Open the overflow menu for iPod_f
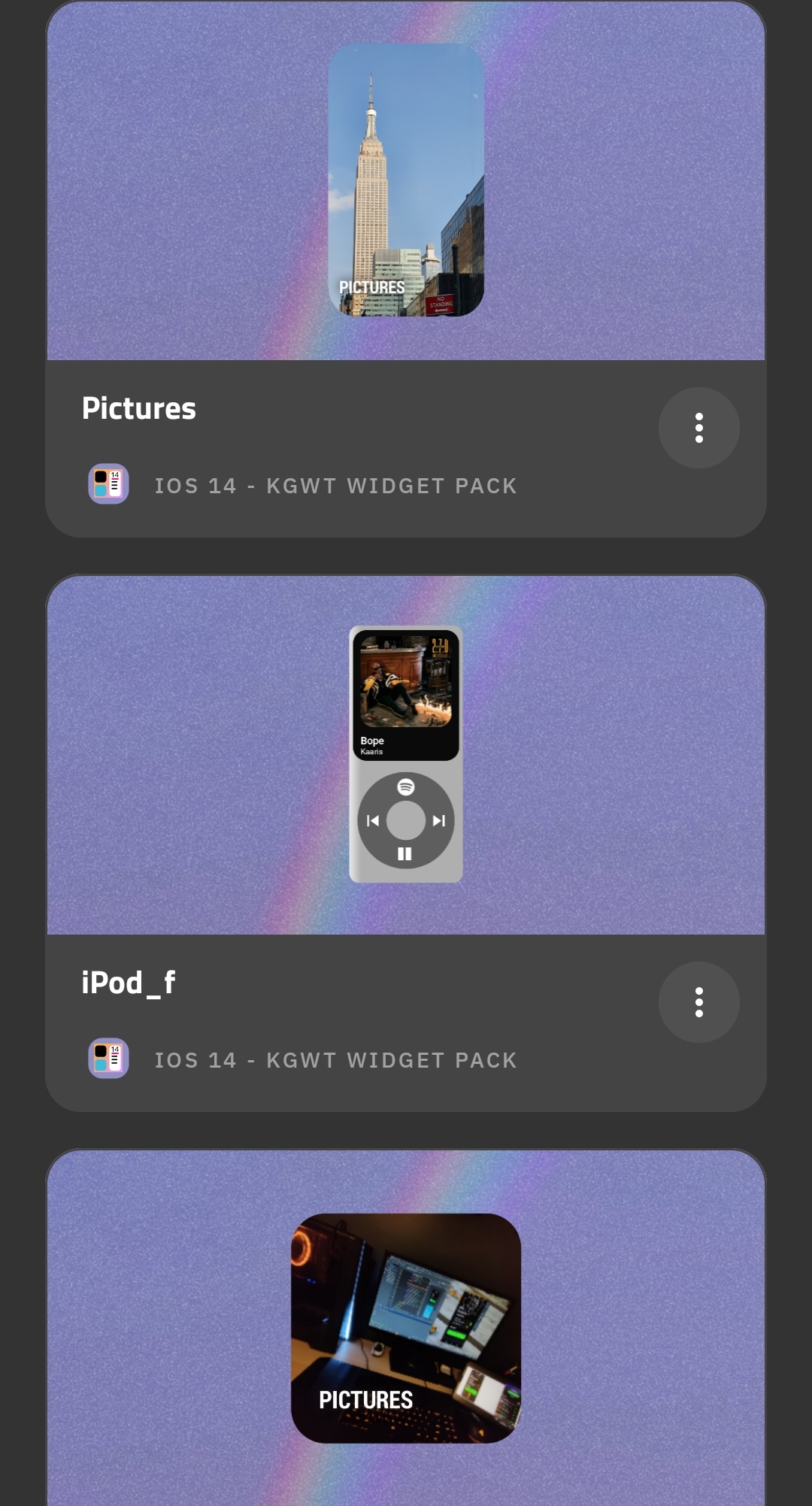This screenshot has width=812, height=1506. tap(698, 1002)
